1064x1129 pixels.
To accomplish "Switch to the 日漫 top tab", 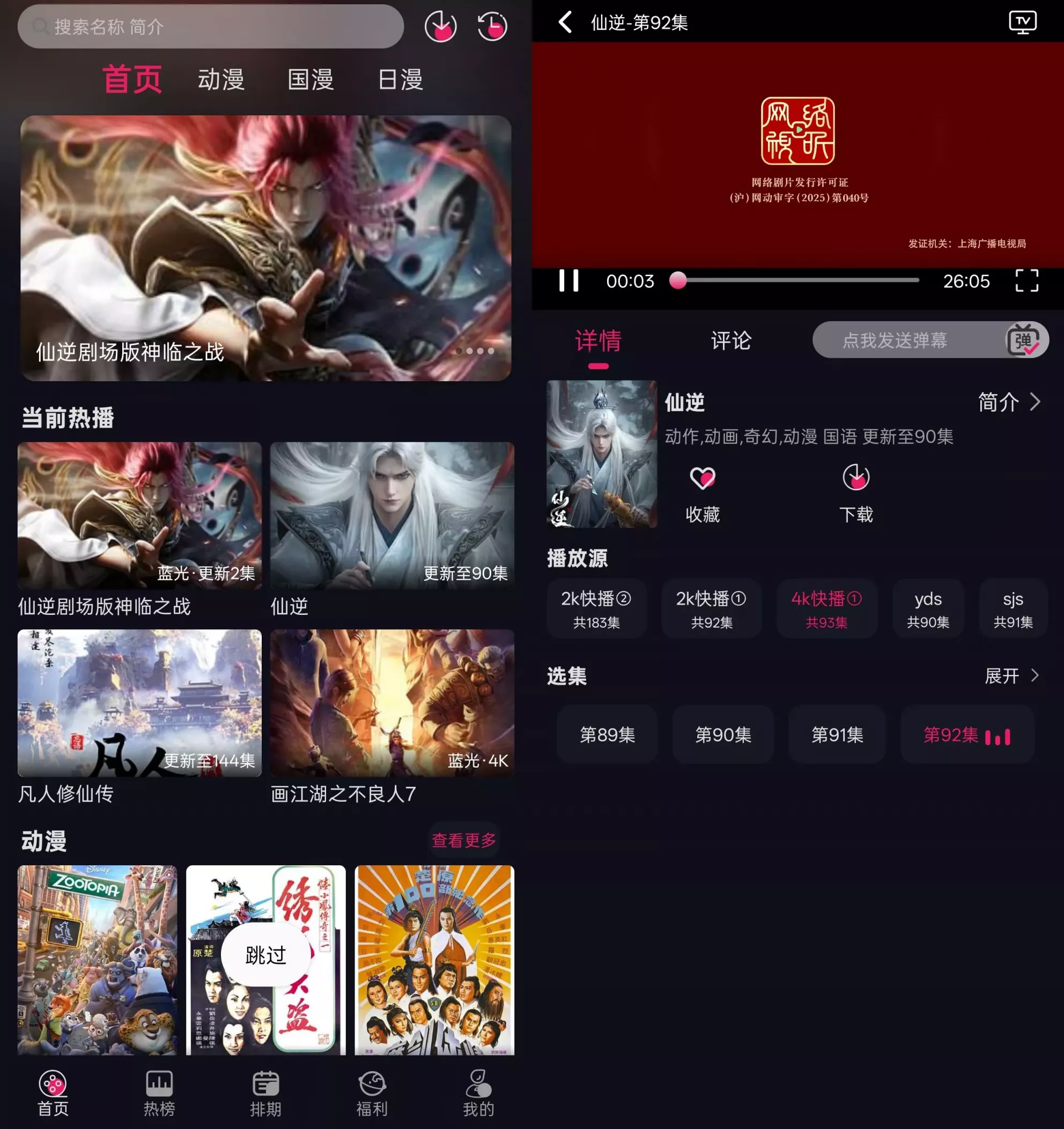I will click(x=401, y=79).
